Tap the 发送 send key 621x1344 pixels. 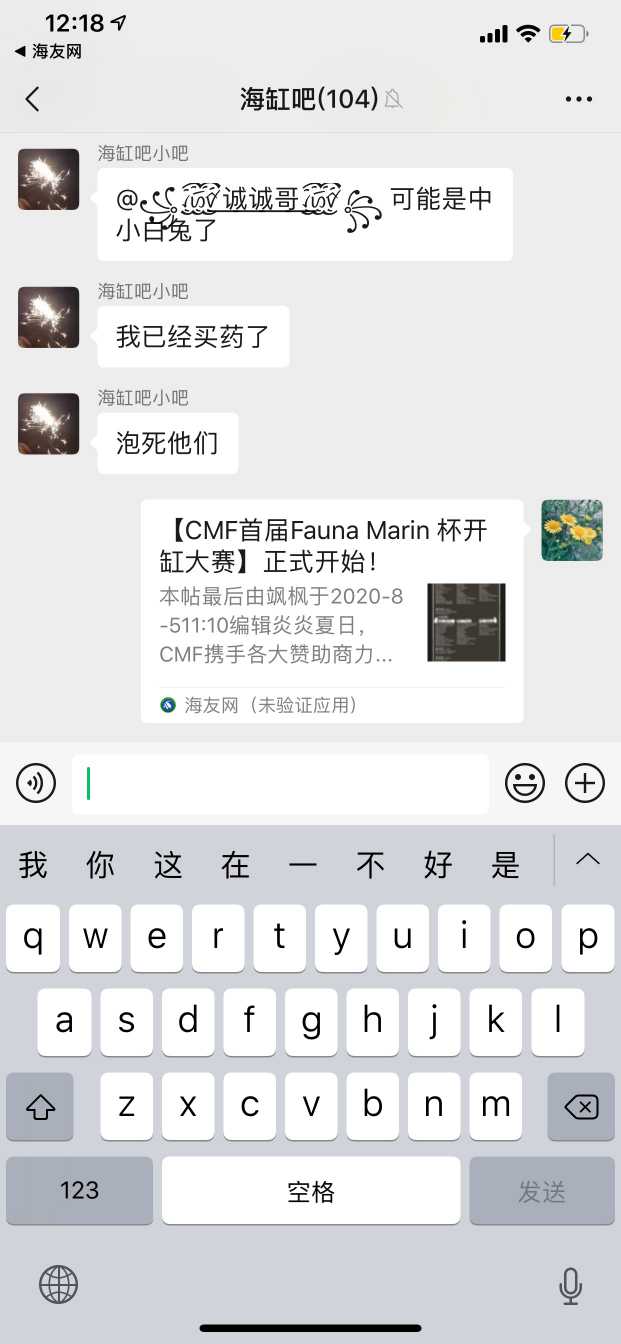coord(542,1190)
